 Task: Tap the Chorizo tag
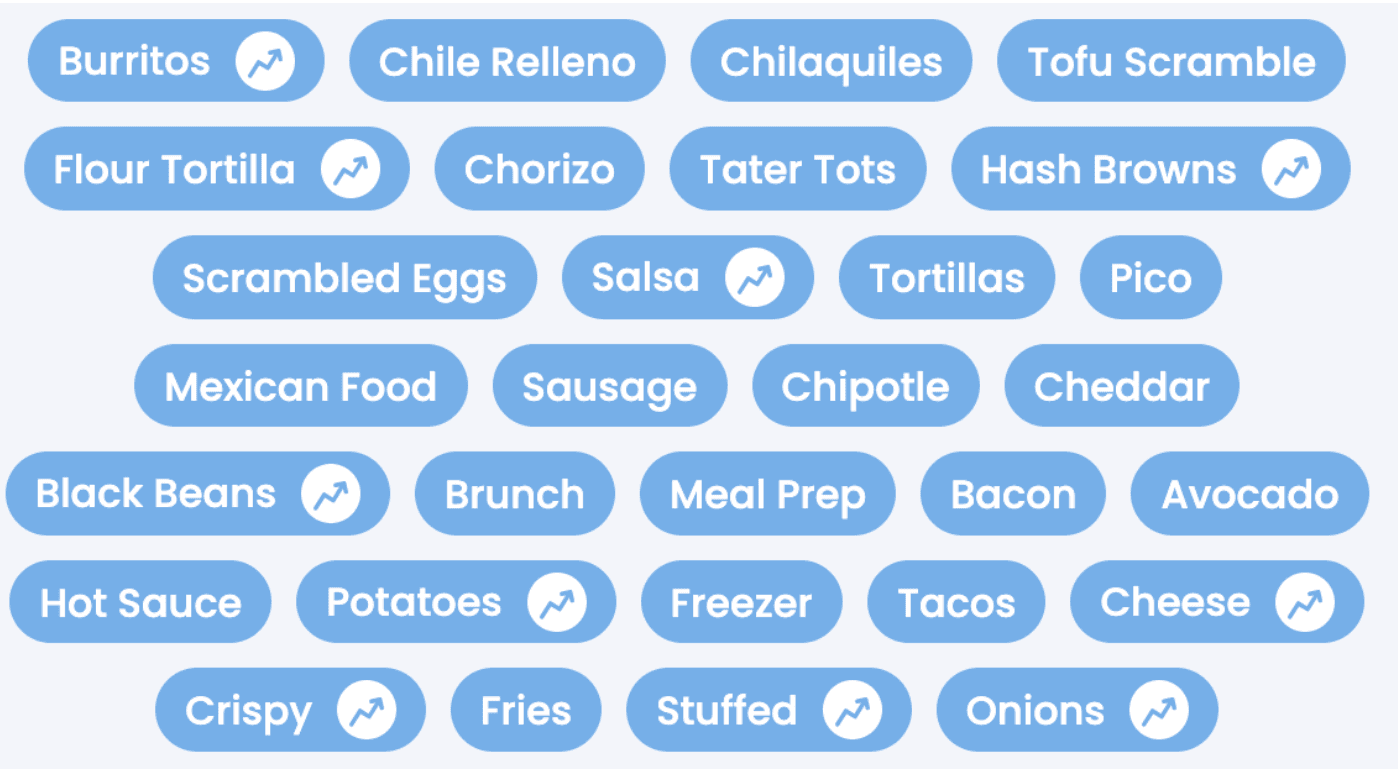tap(539, 170)
